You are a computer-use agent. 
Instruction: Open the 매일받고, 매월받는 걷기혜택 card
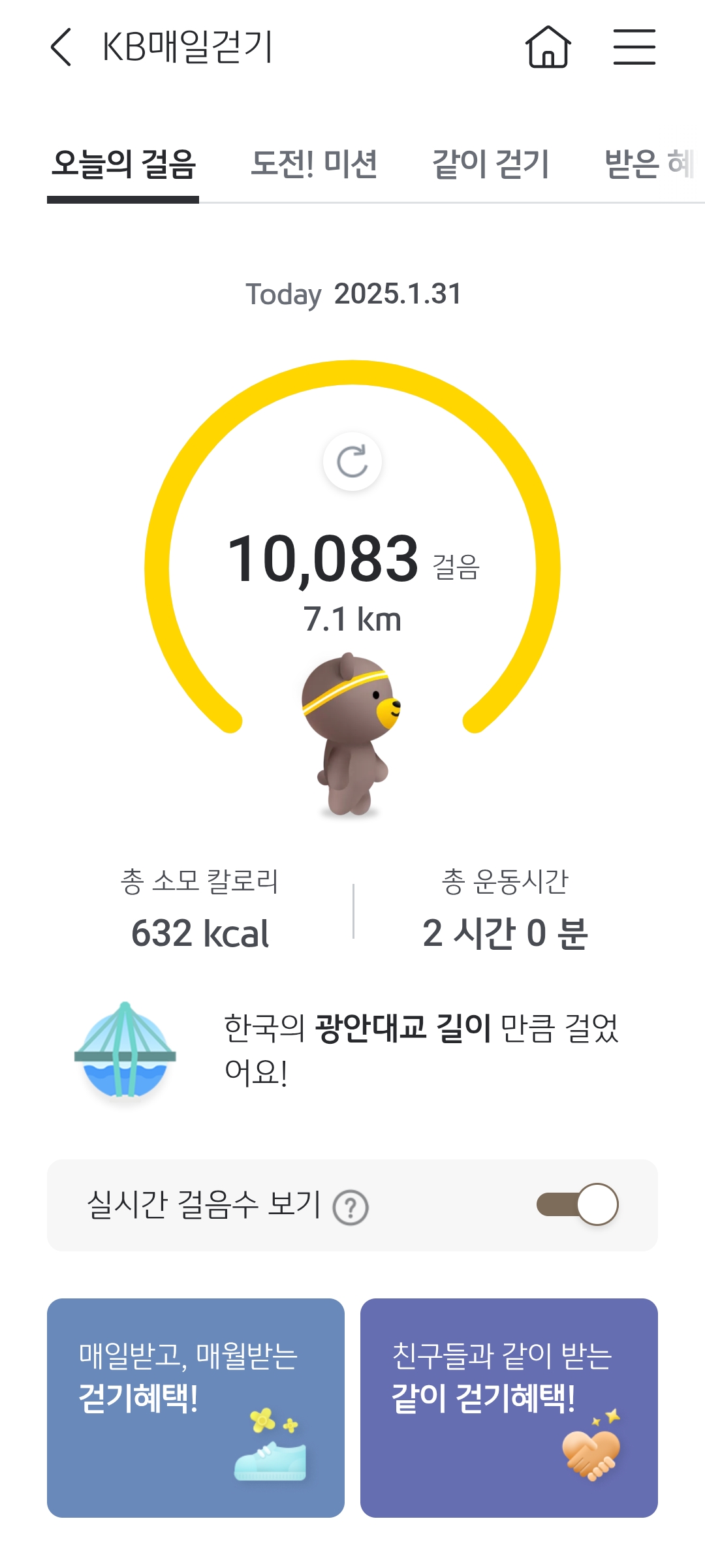(196, 1407)
